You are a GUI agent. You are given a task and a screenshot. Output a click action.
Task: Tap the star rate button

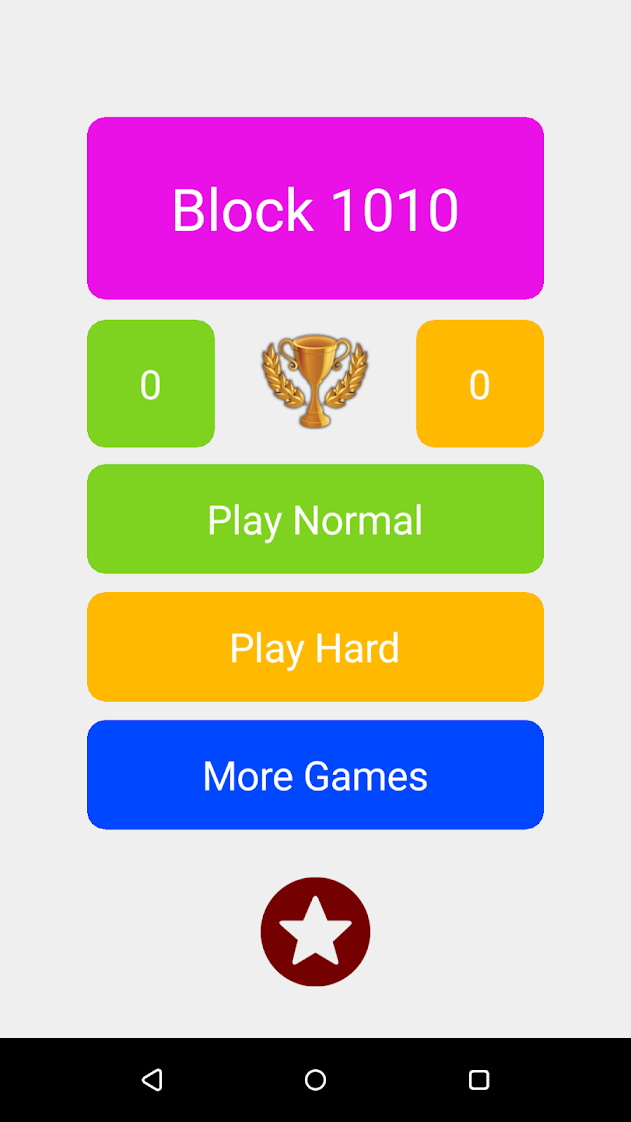316,932
